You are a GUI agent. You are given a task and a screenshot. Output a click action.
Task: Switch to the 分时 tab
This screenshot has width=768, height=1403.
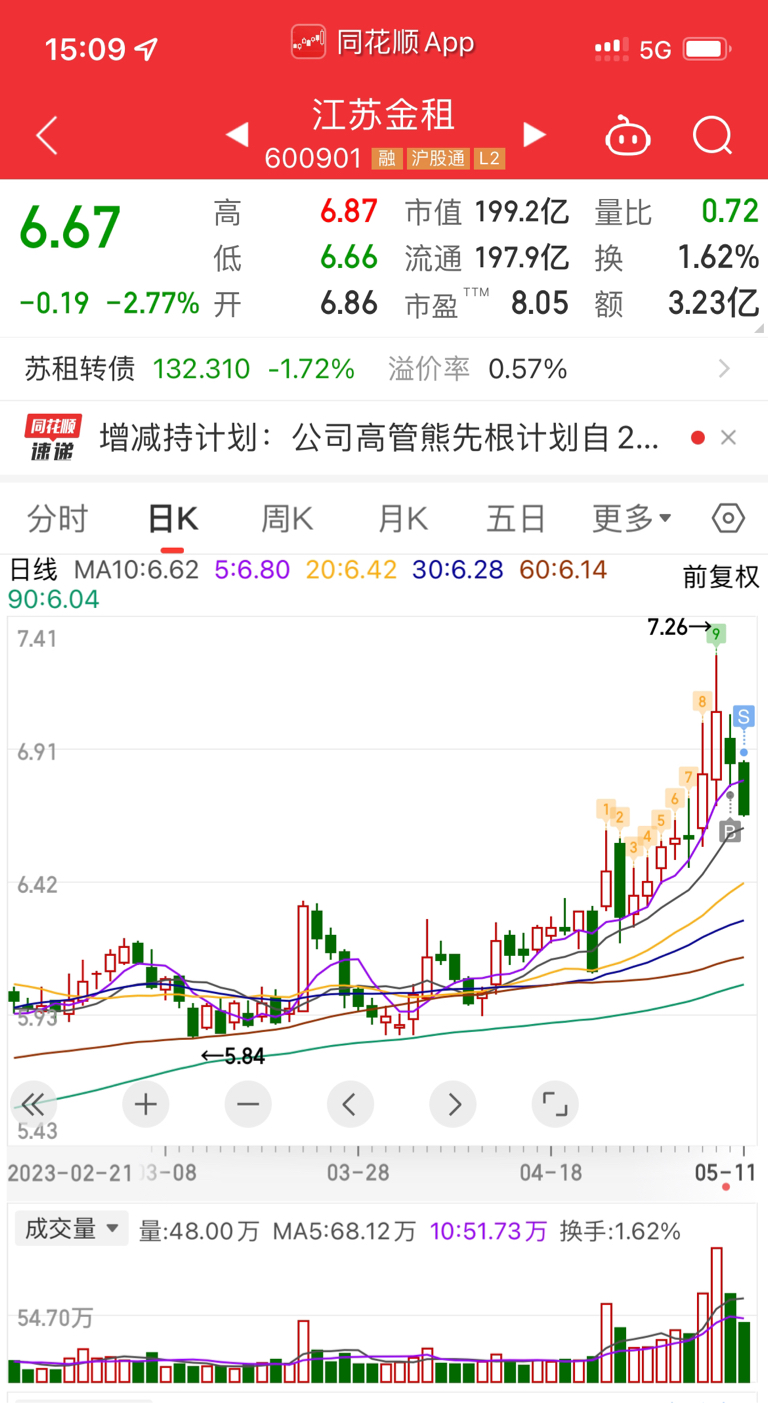coord(58,519)
